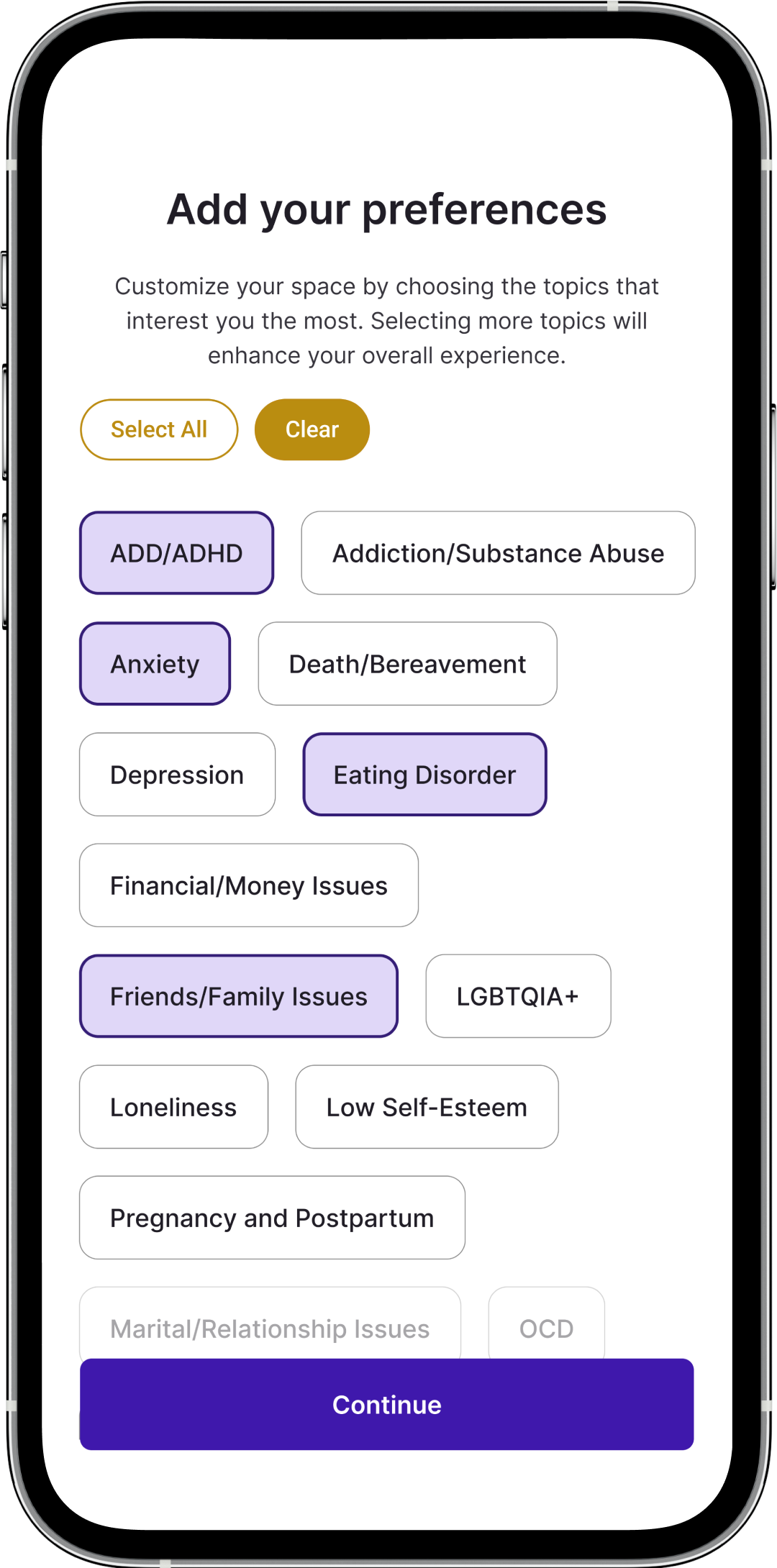Select Addiction/Substance Abuse topic
Screen dimensions: 777x1568
[498, 553]
